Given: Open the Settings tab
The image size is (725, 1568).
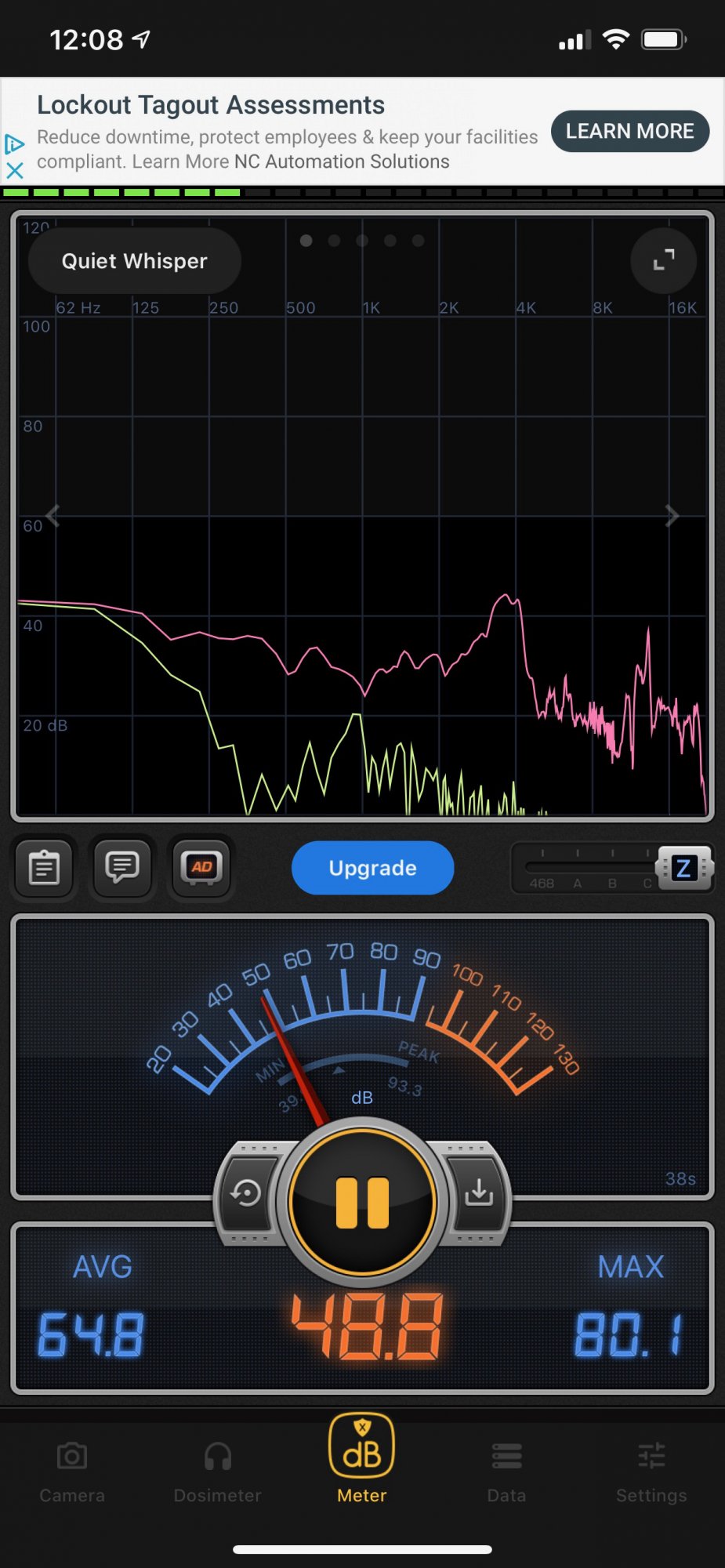Looking at the screenshot, I should click(651, 1472).
